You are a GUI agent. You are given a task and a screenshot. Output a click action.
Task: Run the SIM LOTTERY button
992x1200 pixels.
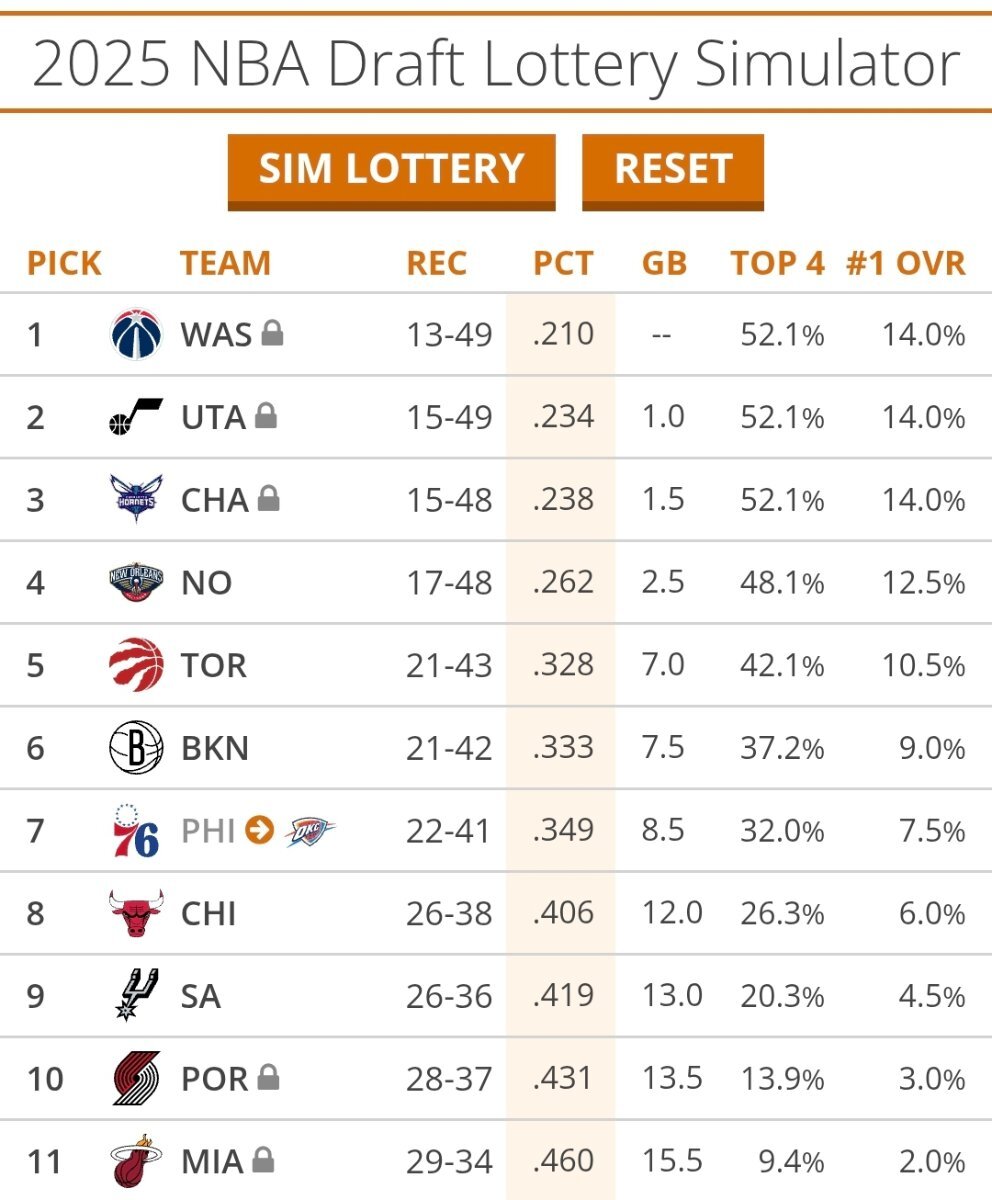(391, 169)
